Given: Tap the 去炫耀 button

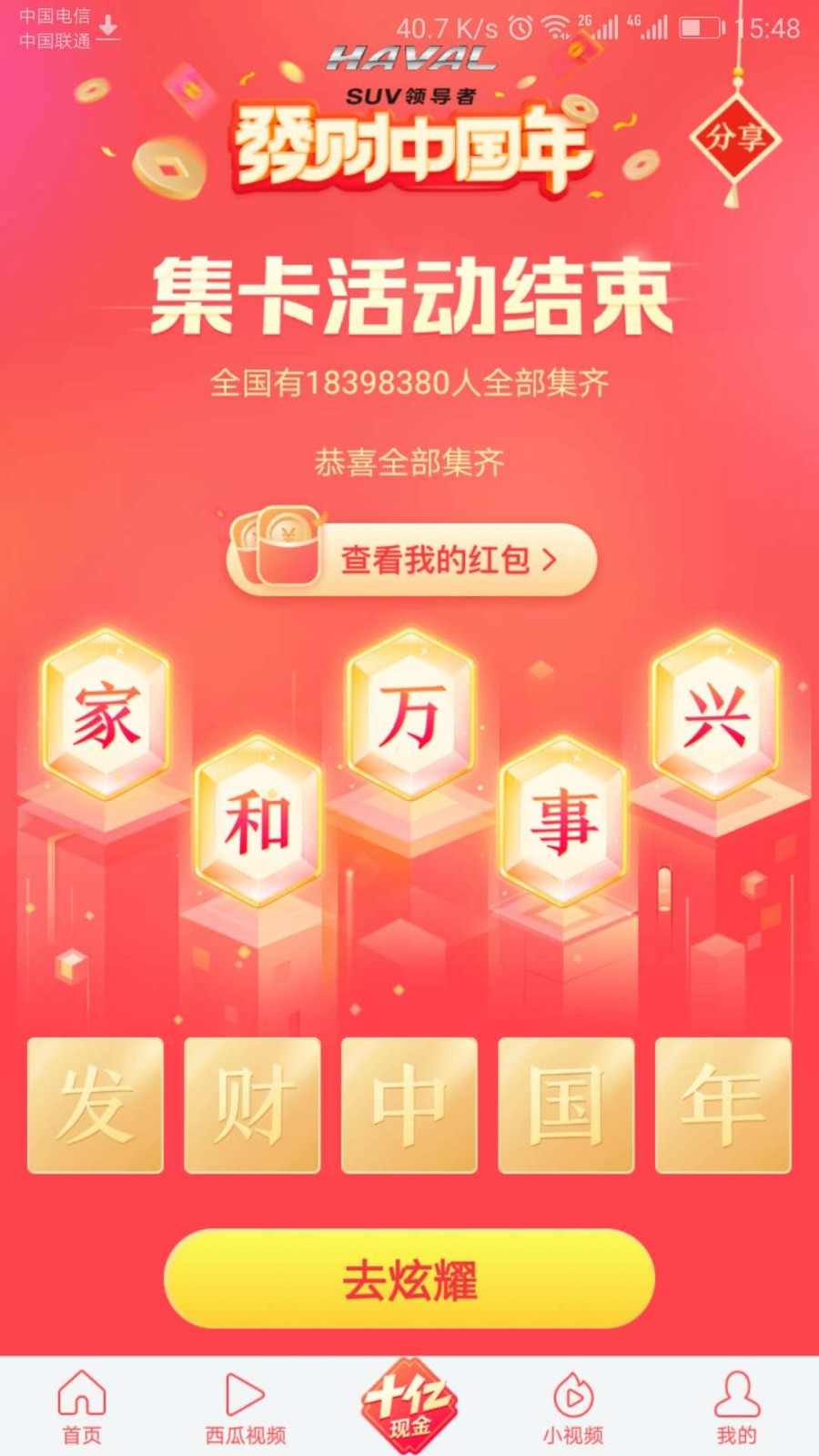Looking at the screenshot, I should point(409,1279).
